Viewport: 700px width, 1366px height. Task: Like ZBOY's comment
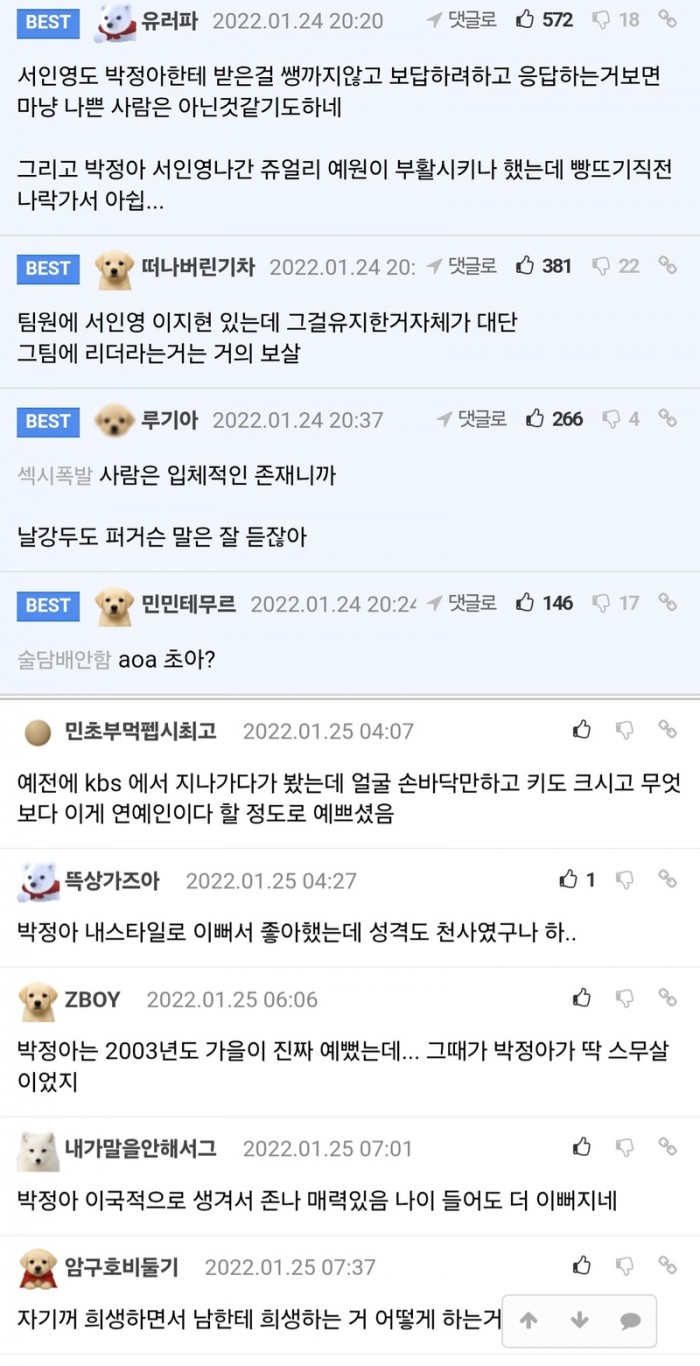pos(582,998)
